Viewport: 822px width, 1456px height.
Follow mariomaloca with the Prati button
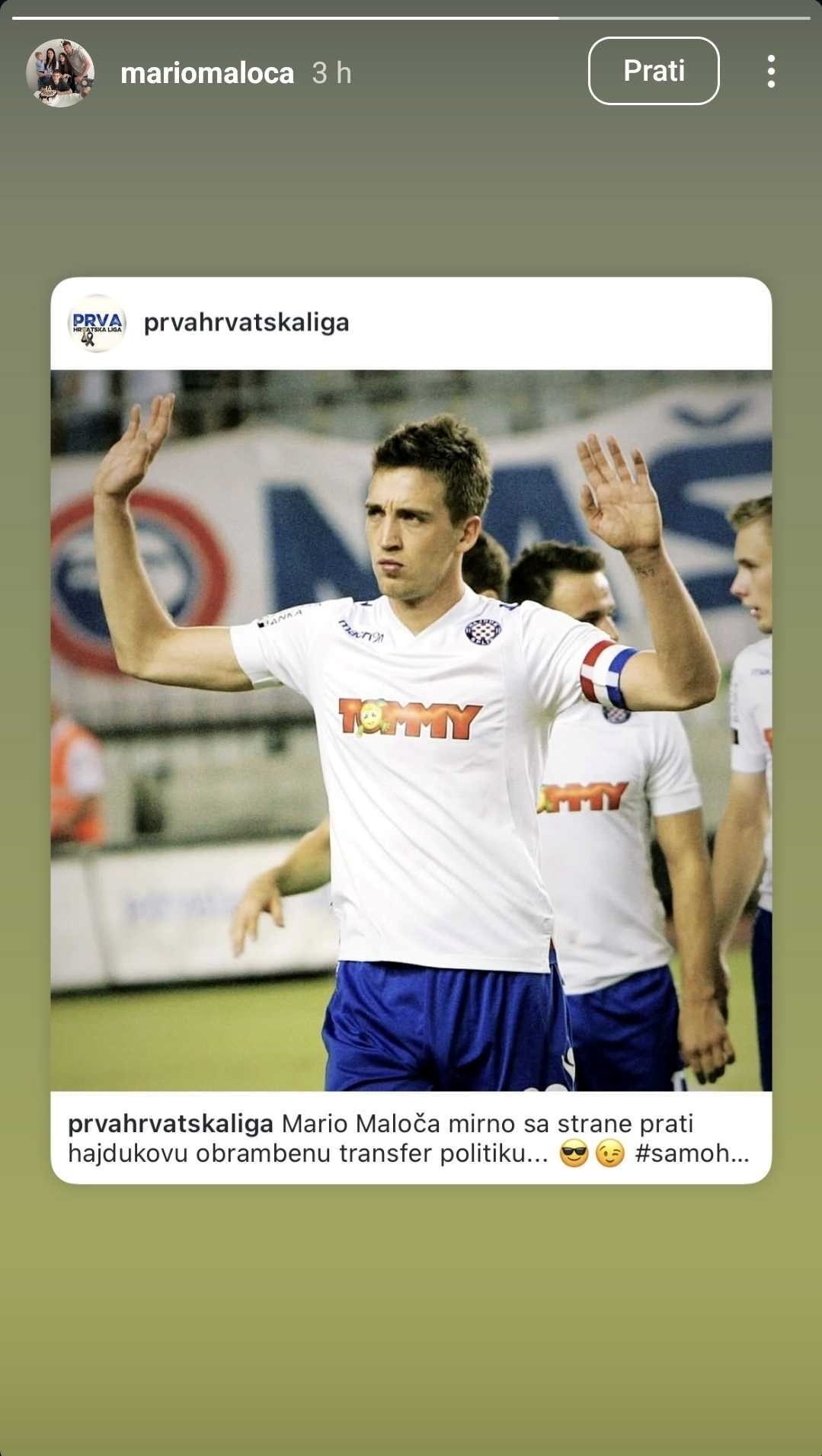pyautogui.click(x=653, y=71)
